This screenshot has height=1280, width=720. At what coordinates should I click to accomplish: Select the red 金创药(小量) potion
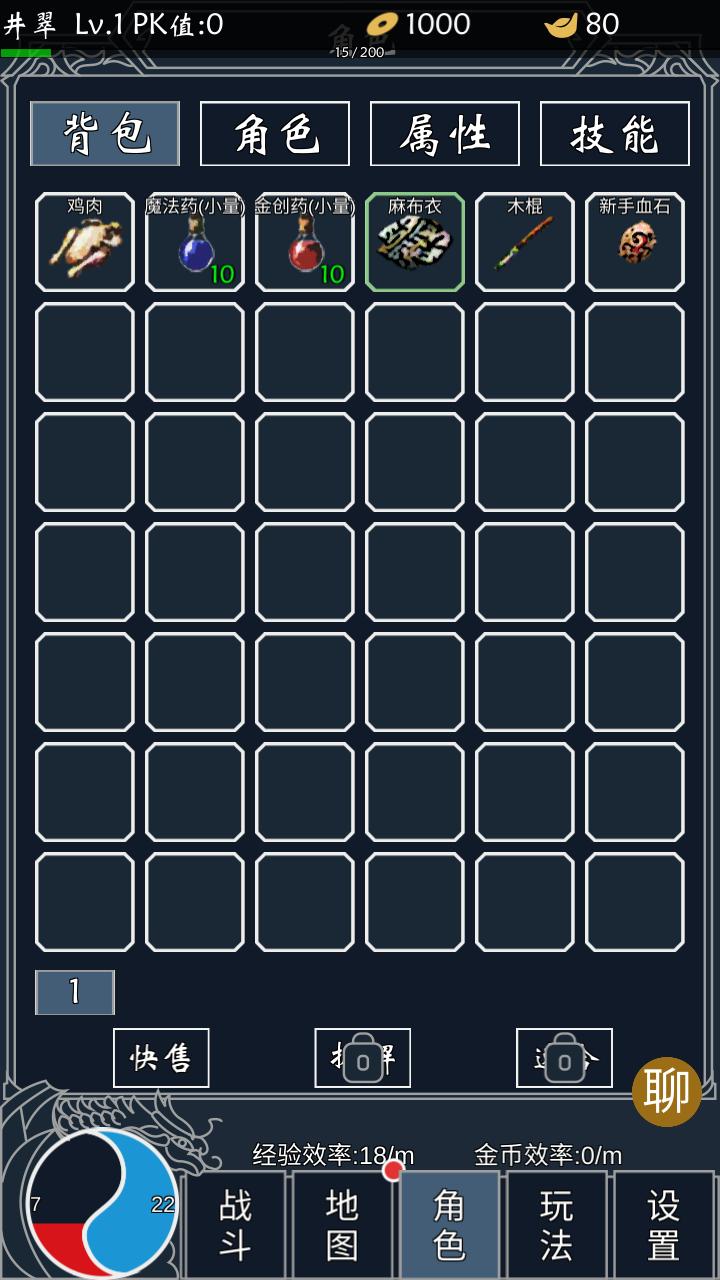pos(304,243)
